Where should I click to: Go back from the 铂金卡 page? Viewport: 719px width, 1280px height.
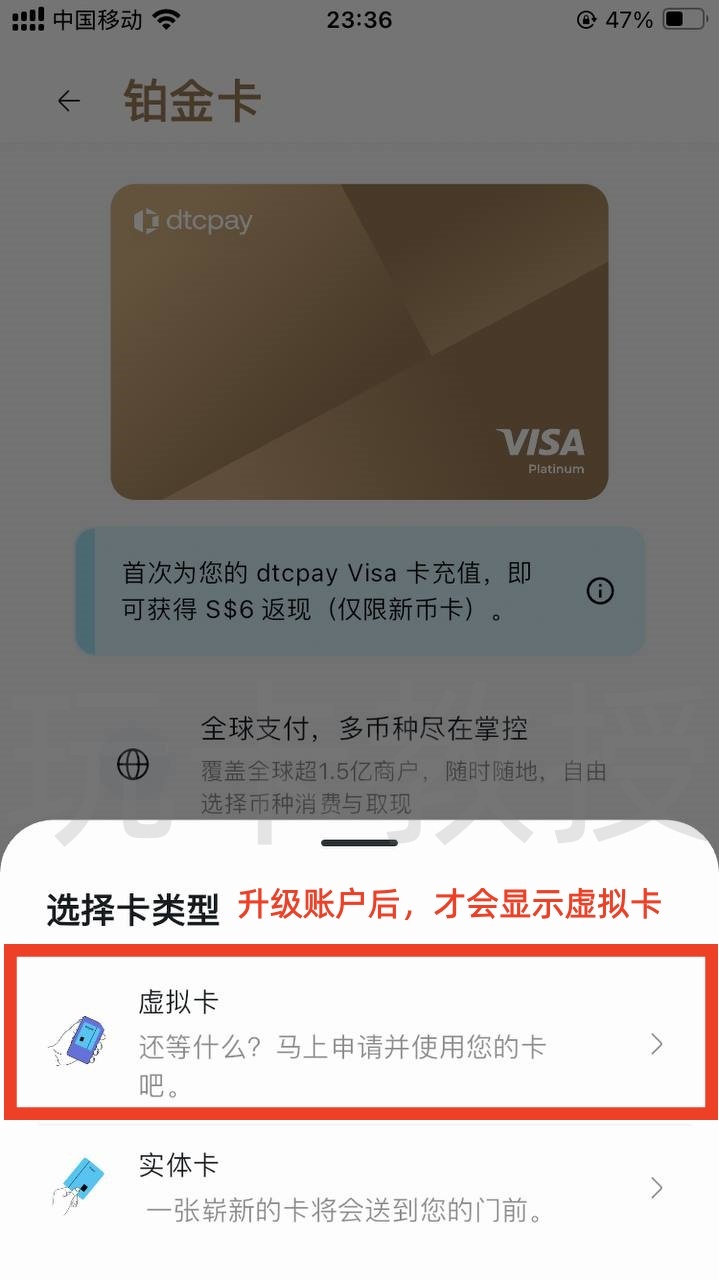[x=69, y=101]
